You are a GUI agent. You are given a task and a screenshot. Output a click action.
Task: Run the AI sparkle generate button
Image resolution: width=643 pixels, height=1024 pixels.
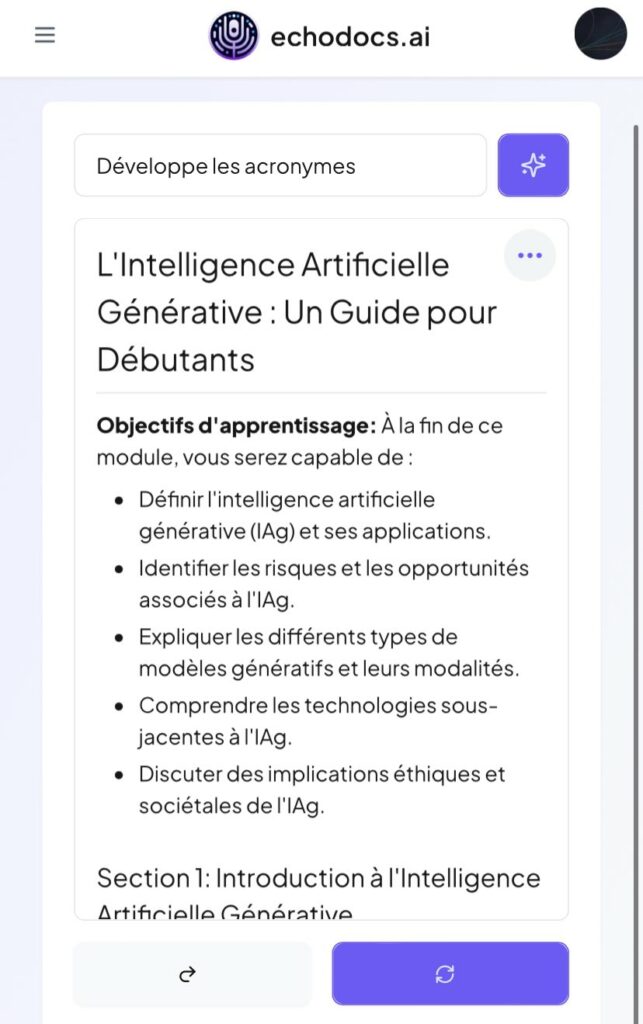click(533, 165)
